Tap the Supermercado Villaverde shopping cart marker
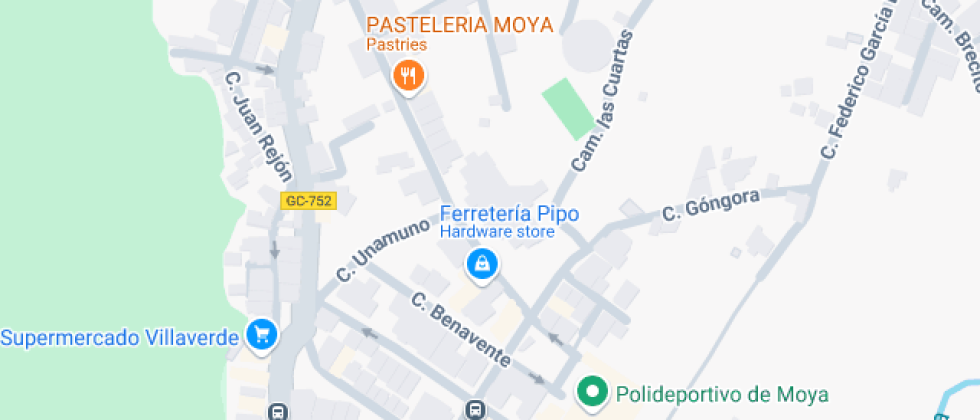Image resolution: width=980 pixels, height=420 pixels. (x=262, y=335)
